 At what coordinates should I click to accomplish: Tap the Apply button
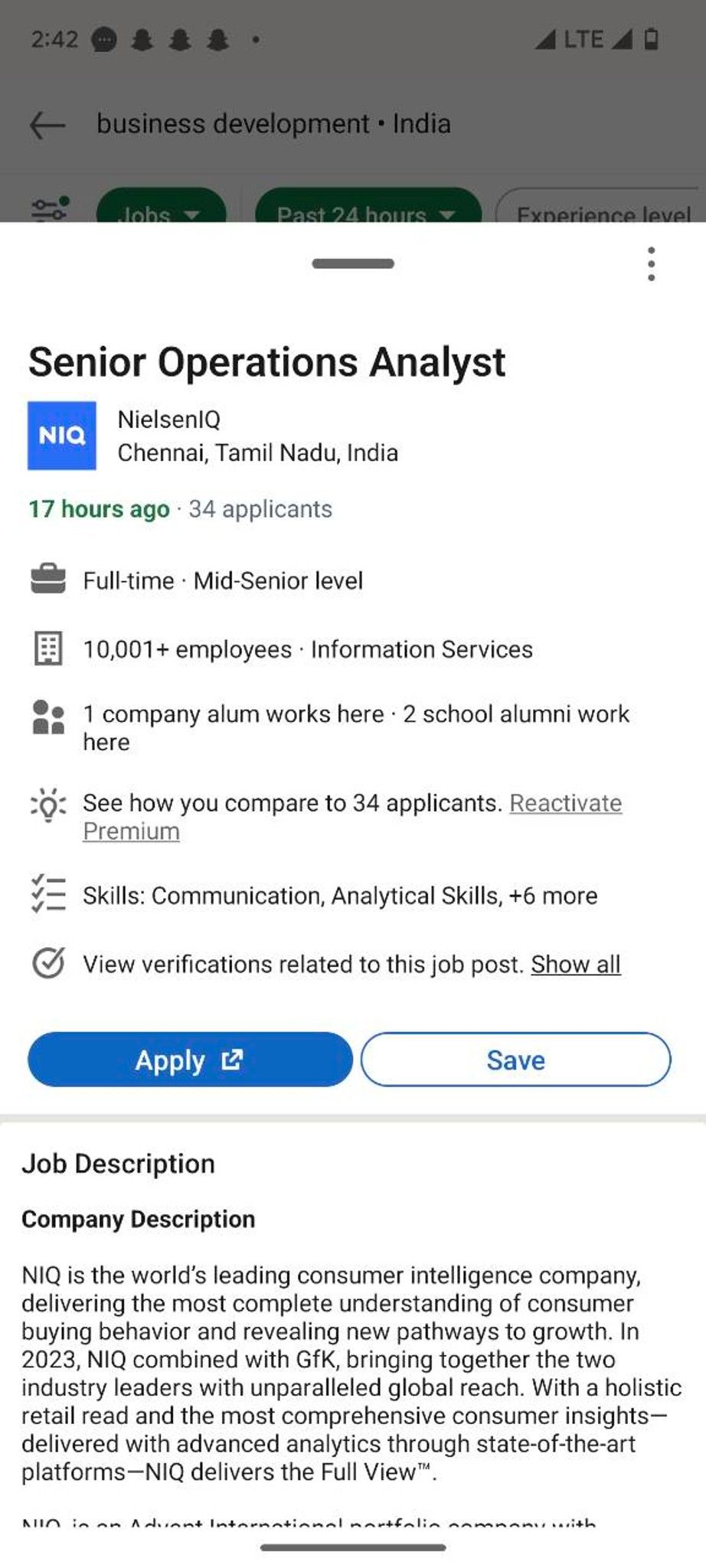190,1060
